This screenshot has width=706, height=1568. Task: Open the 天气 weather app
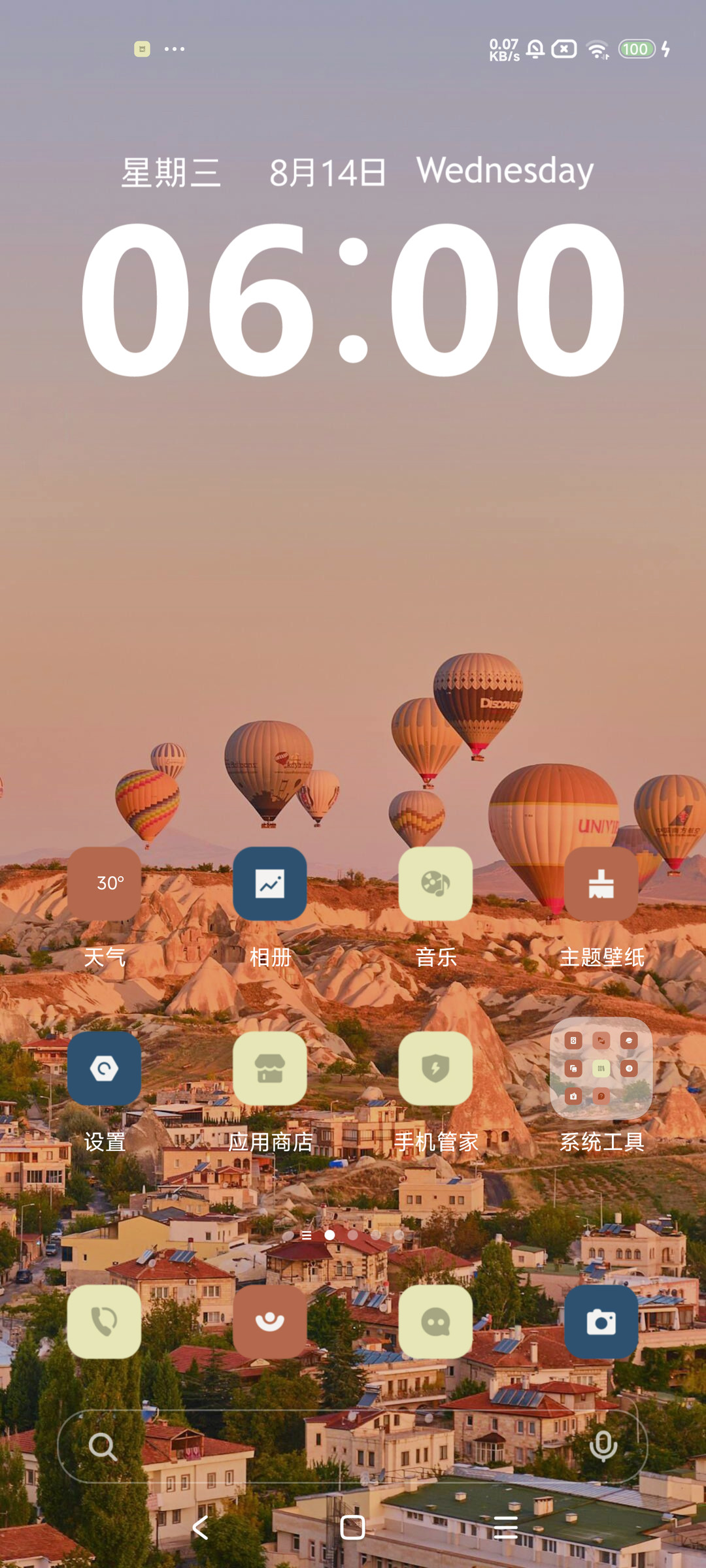[105, 884]
